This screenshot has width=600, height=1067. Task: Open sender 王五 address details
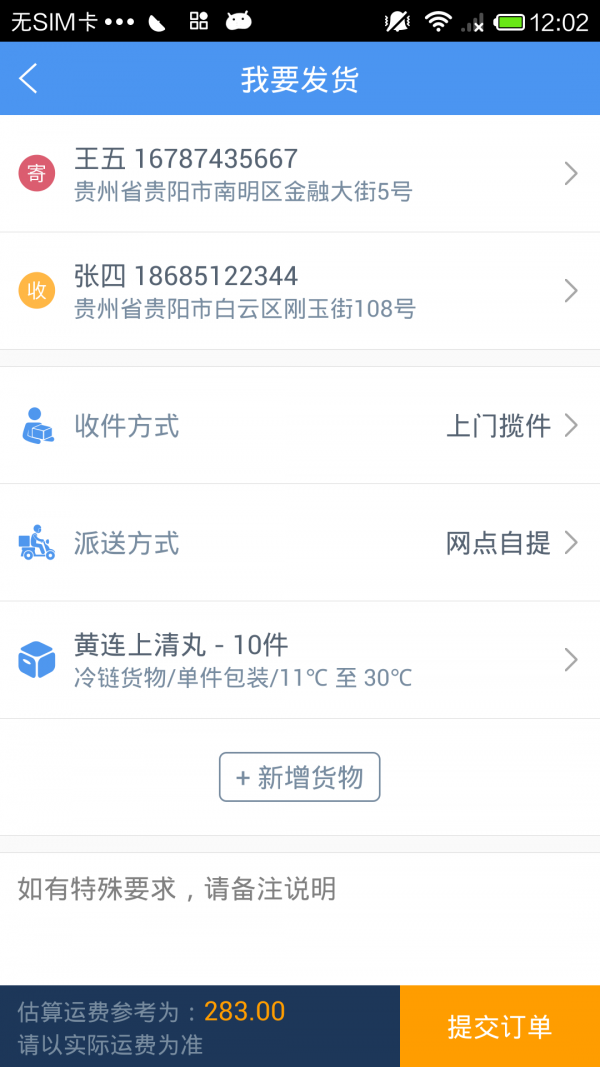point(299,174)
